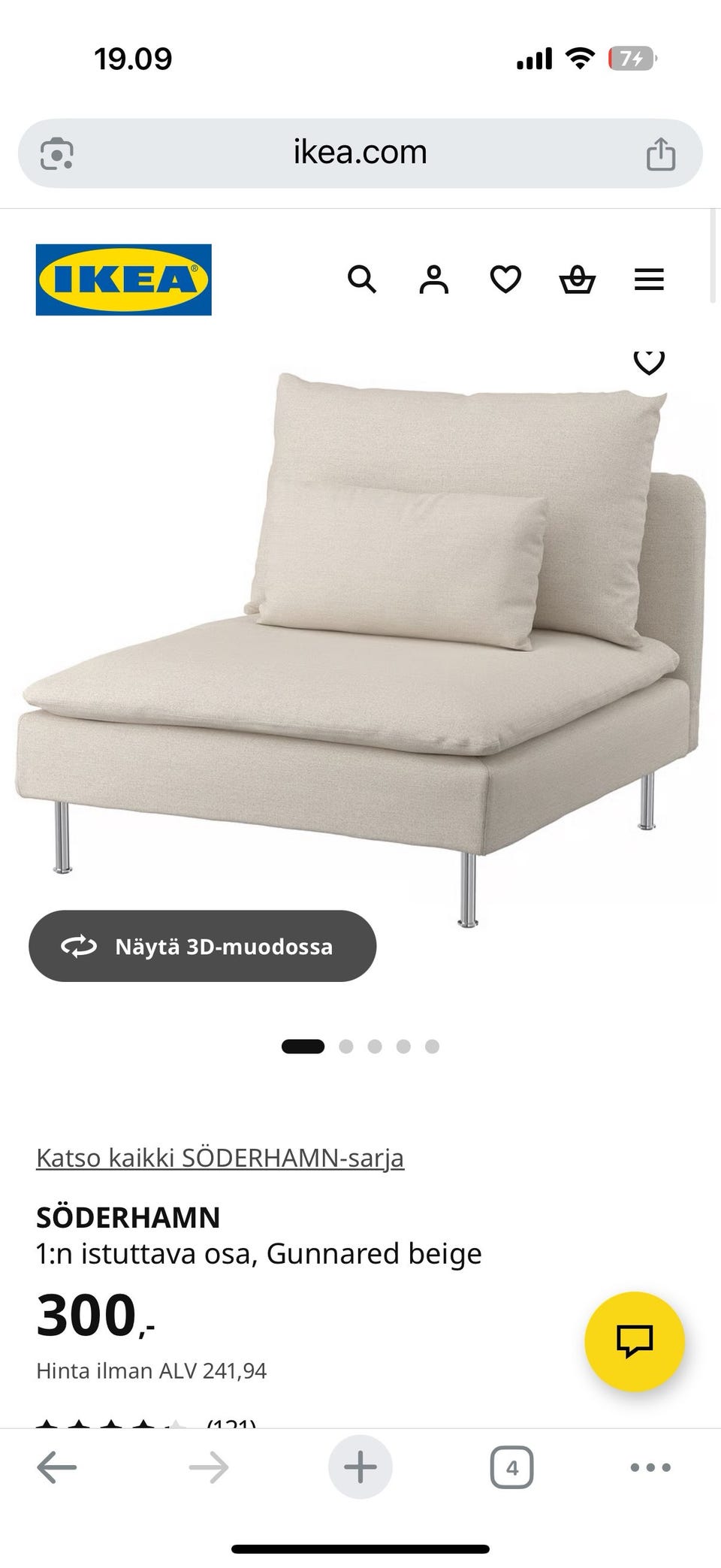Save the SÖDERHAMN seat to favorites
The image size is (721, 1568).
(649, 361)
